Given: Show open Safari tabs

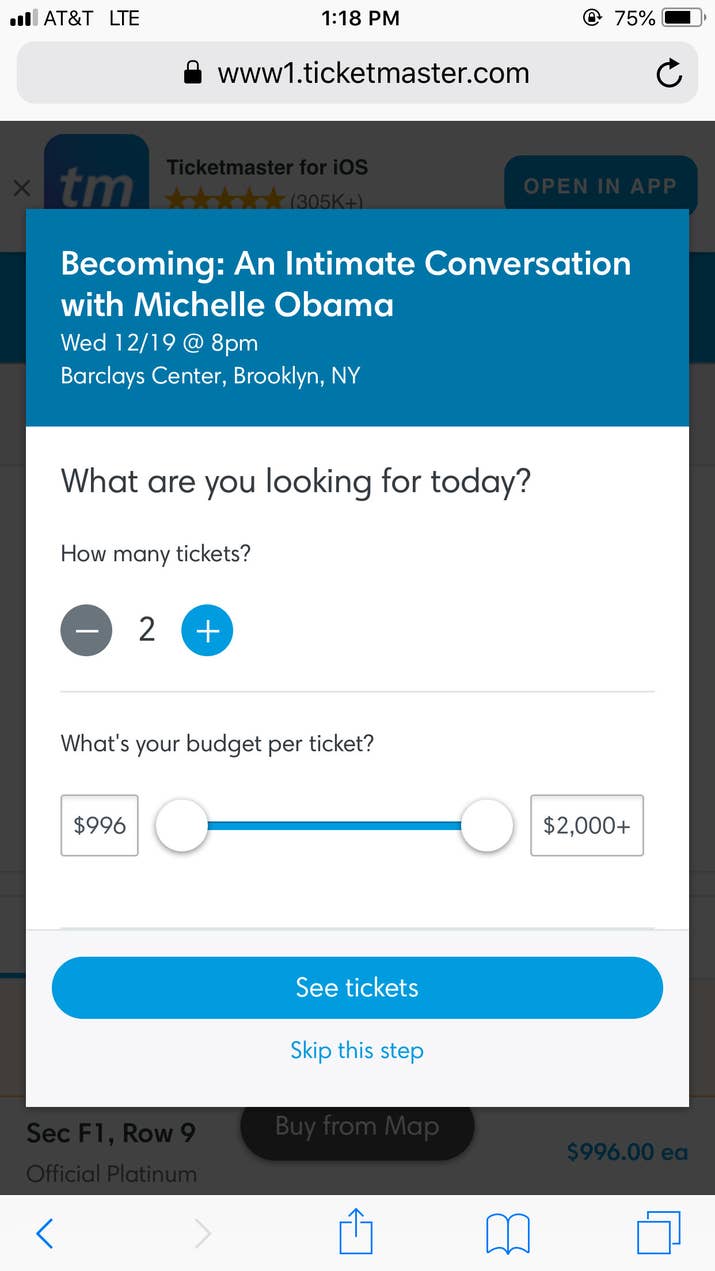Looking at the screenshot, I should coord(658,1232).
